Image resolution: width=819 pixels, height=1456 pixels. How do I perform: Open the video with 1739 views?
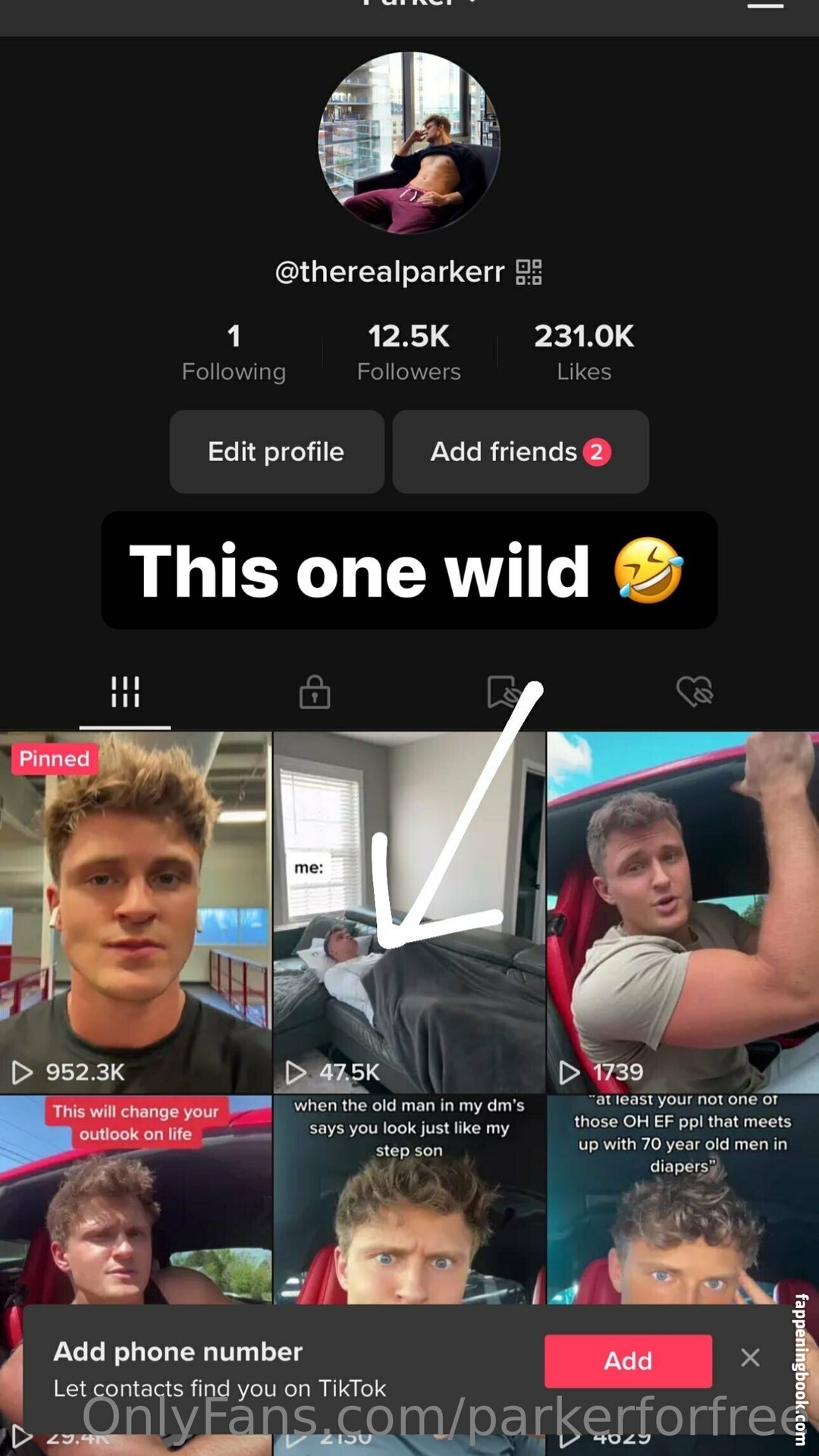[683, 912]
